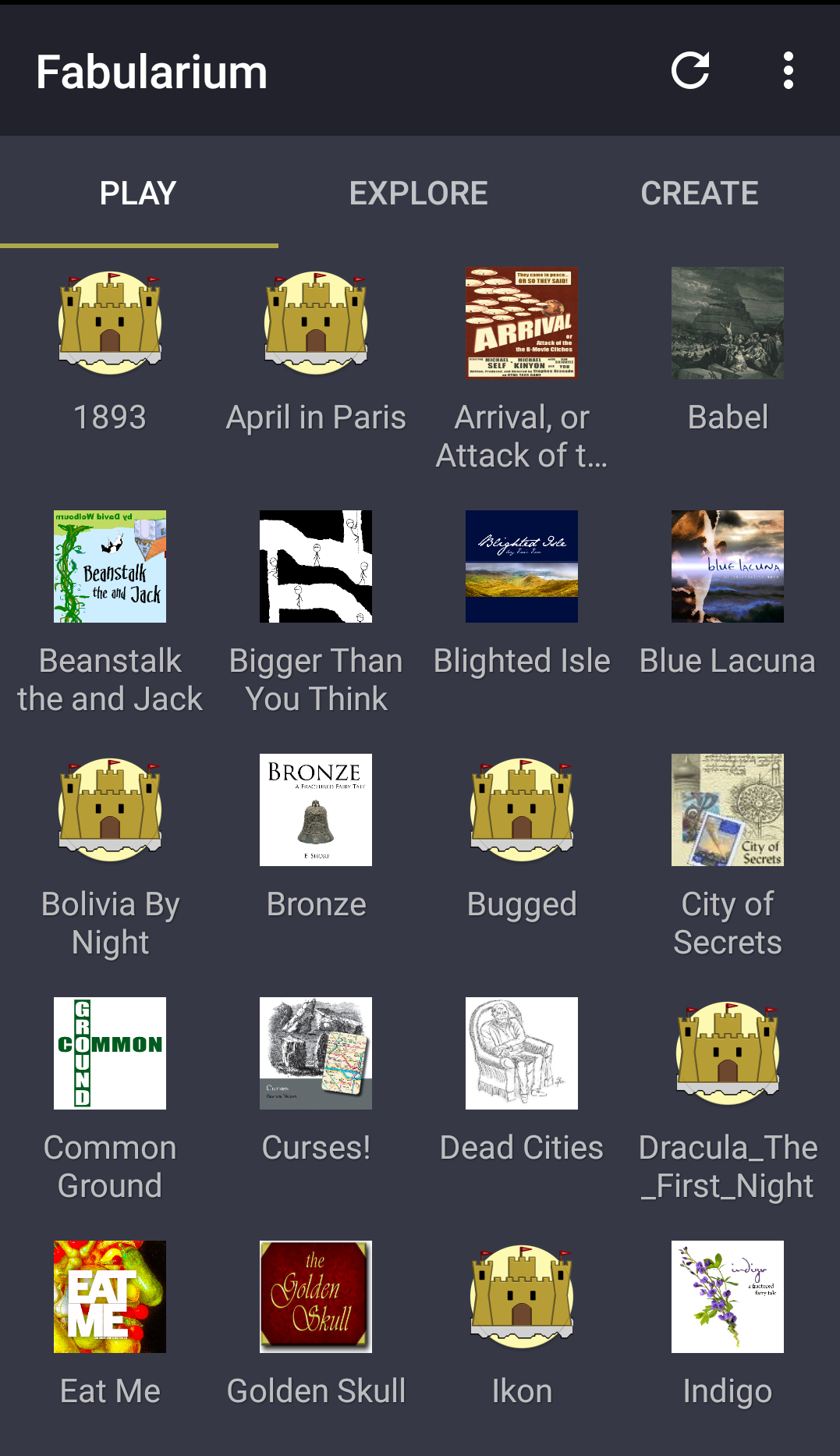Switch to the Explore tab

(x=419, y=194)
